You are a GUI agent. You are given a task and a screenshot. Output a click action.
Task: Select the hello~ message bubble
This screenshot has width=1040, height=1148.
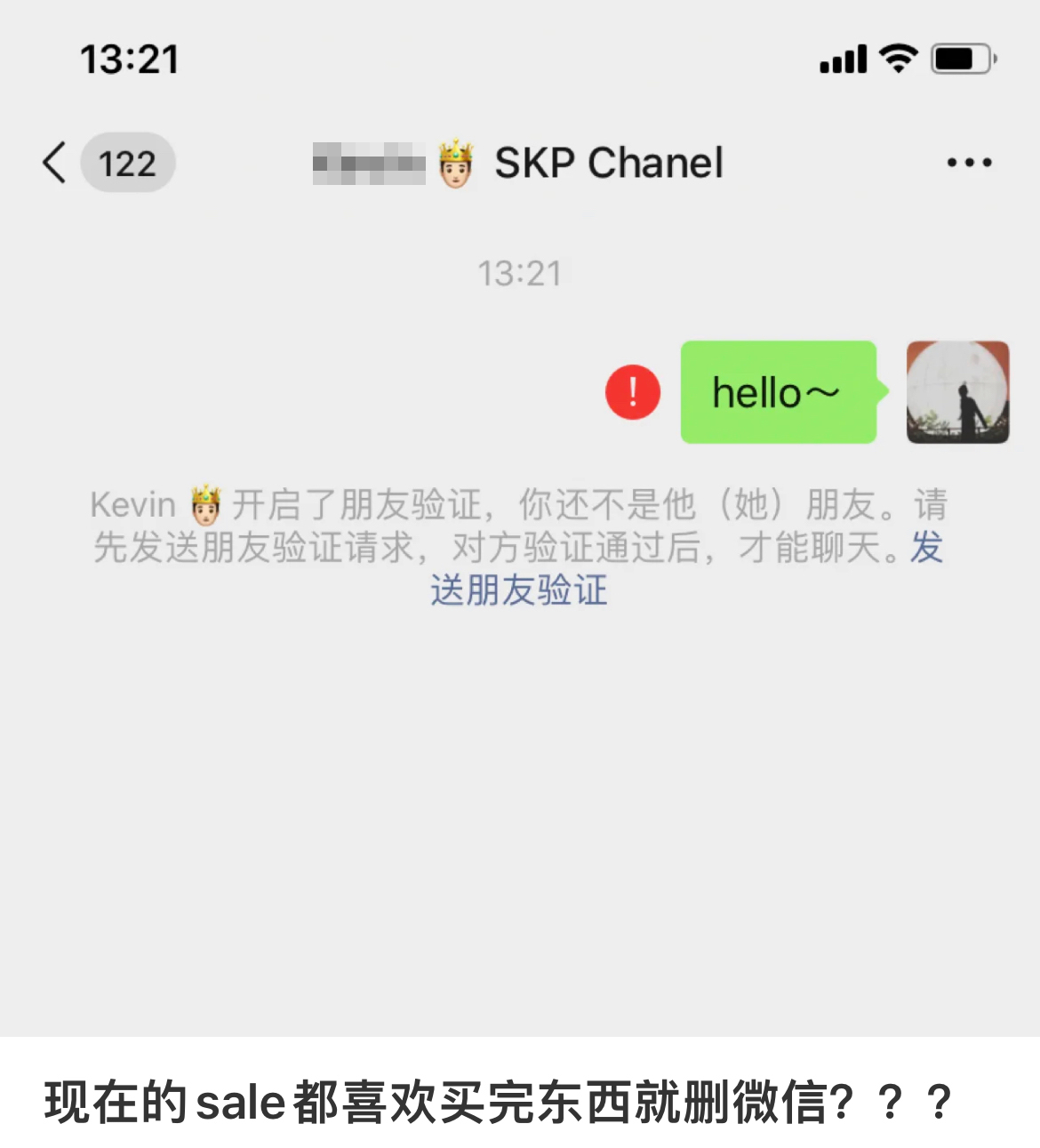point(777,392)
